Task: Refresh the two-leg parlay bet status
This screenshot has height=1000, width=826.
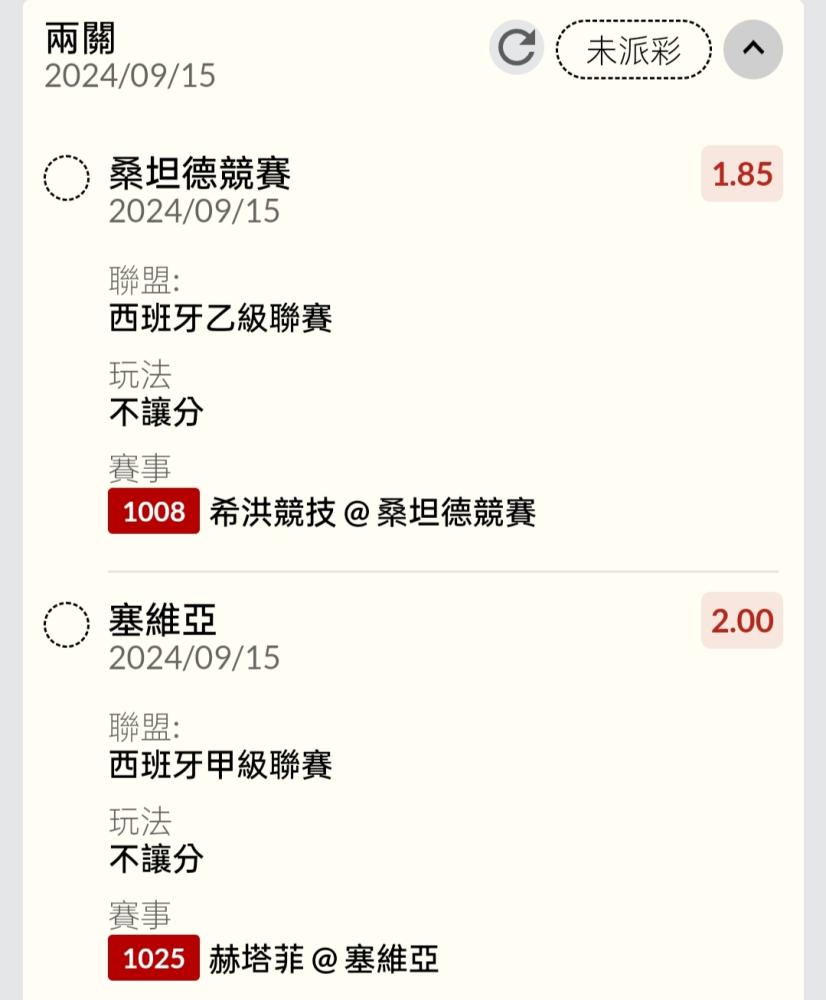Action: (x=516, y=48)
